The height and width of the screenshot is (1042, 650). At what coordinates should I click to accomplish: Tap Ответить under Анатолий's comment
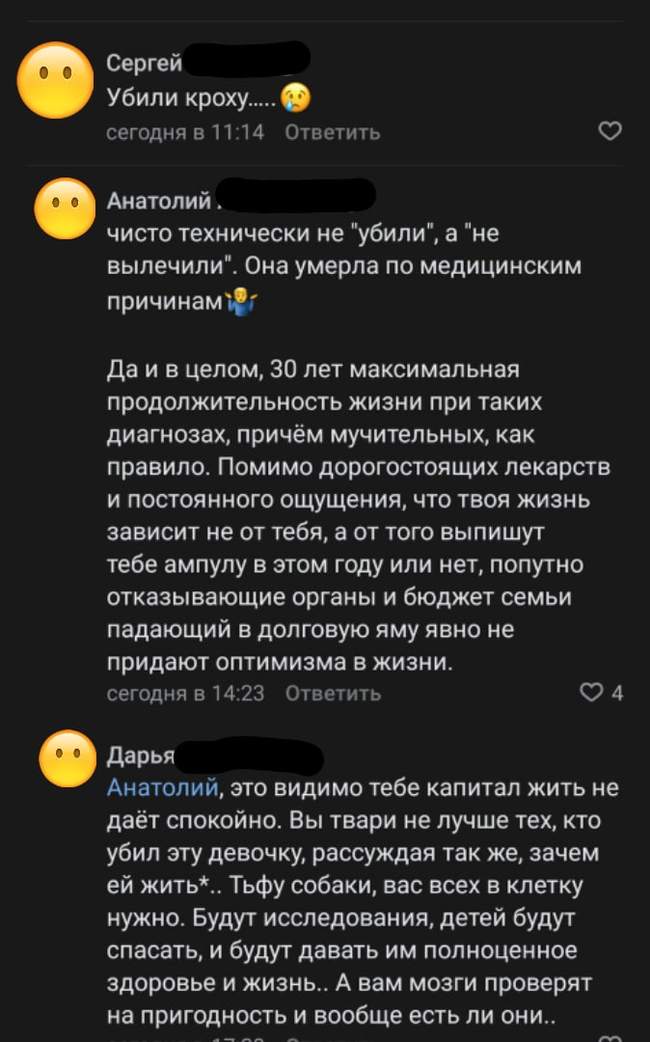coord(332,692)
